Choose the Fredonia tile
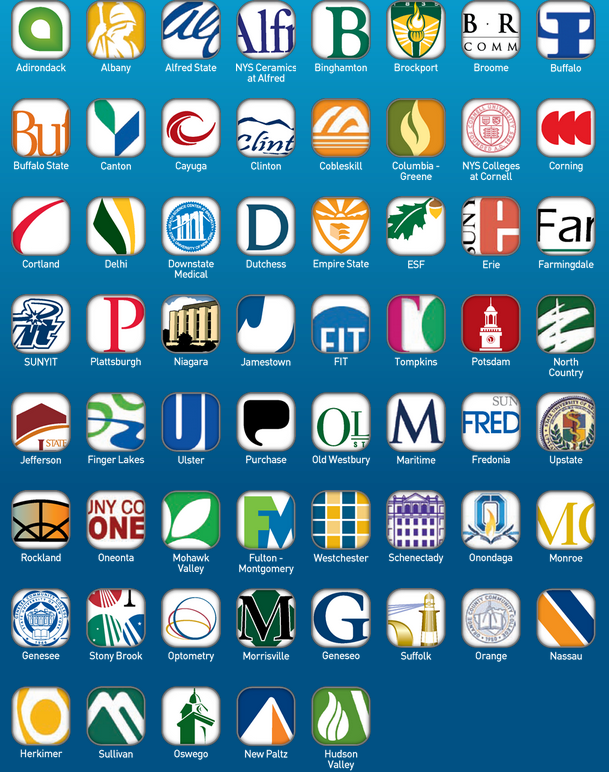Screen dimensions: 609x773 [x=491, y=422]
